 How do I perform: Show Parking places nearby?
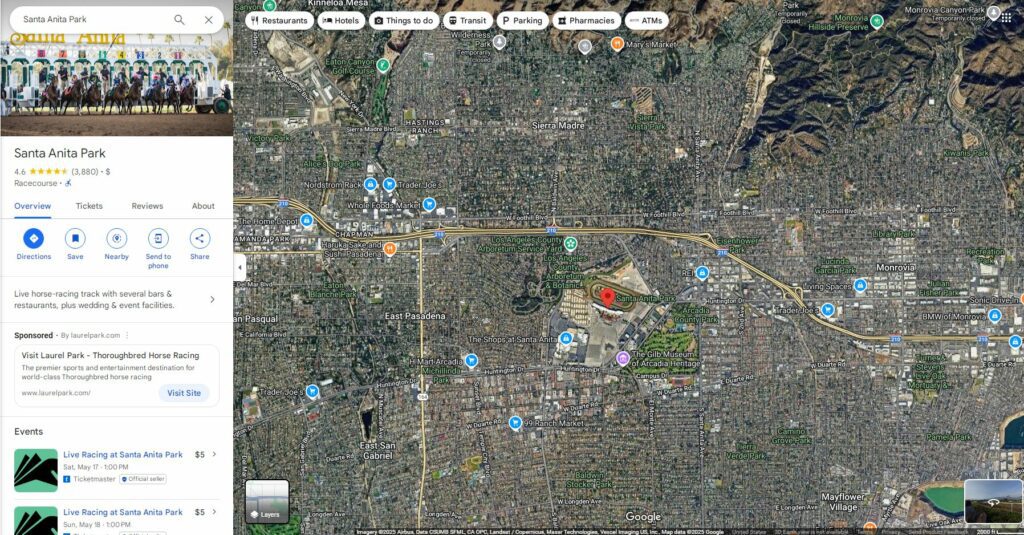click(x=522, y=20)
